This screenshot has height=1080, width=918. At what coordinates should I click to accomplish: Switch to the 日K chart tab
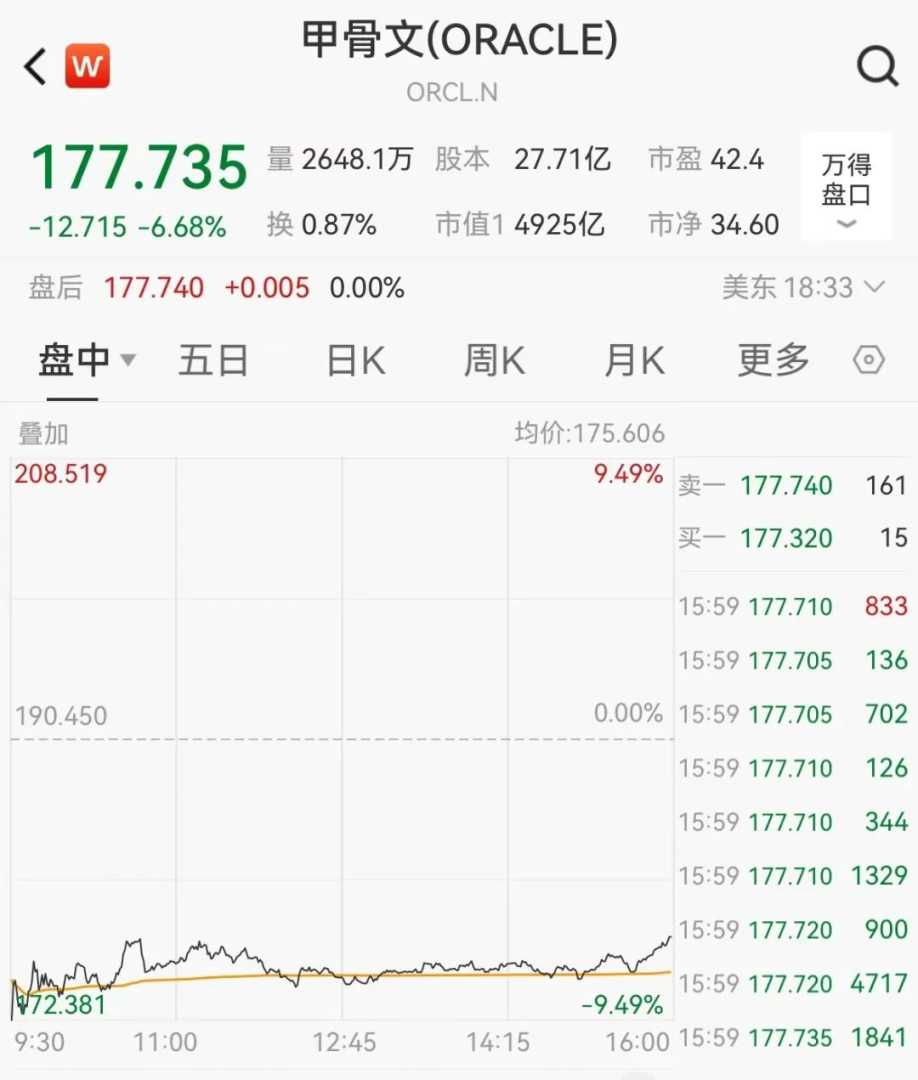click(x=356, y=360)
